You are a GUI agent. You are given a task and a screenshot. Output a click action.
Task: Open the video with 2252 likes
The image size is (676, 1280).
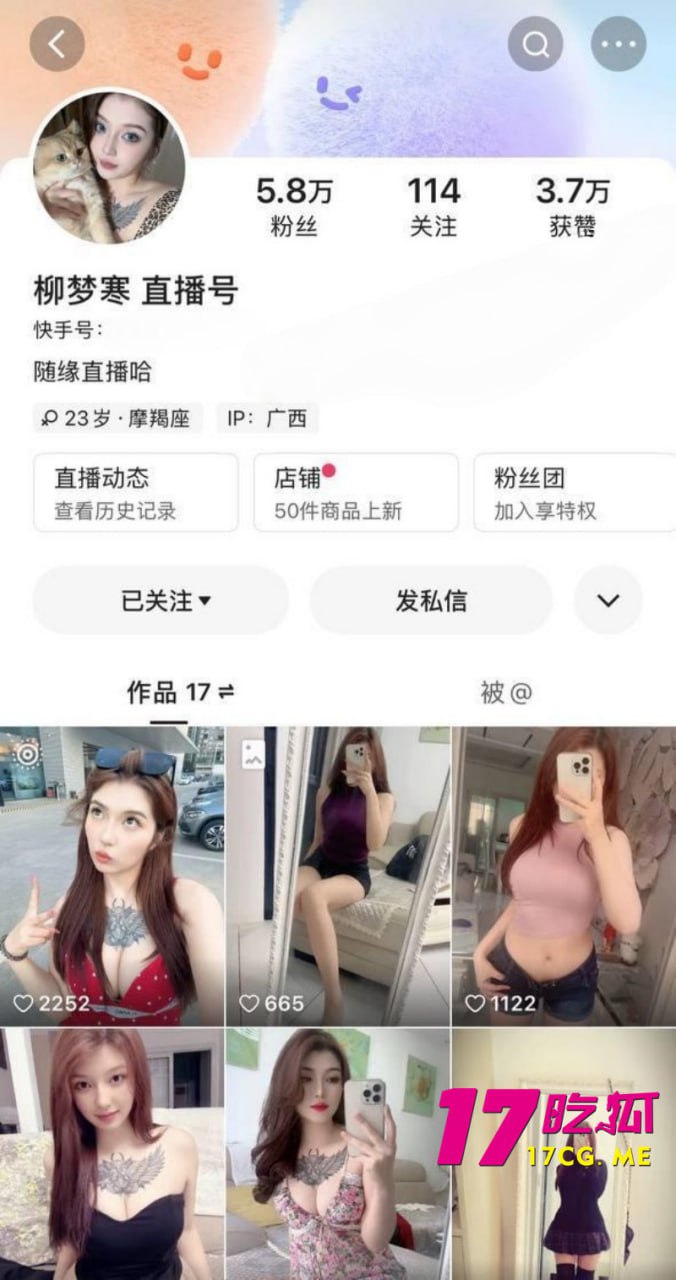point(112,876)
